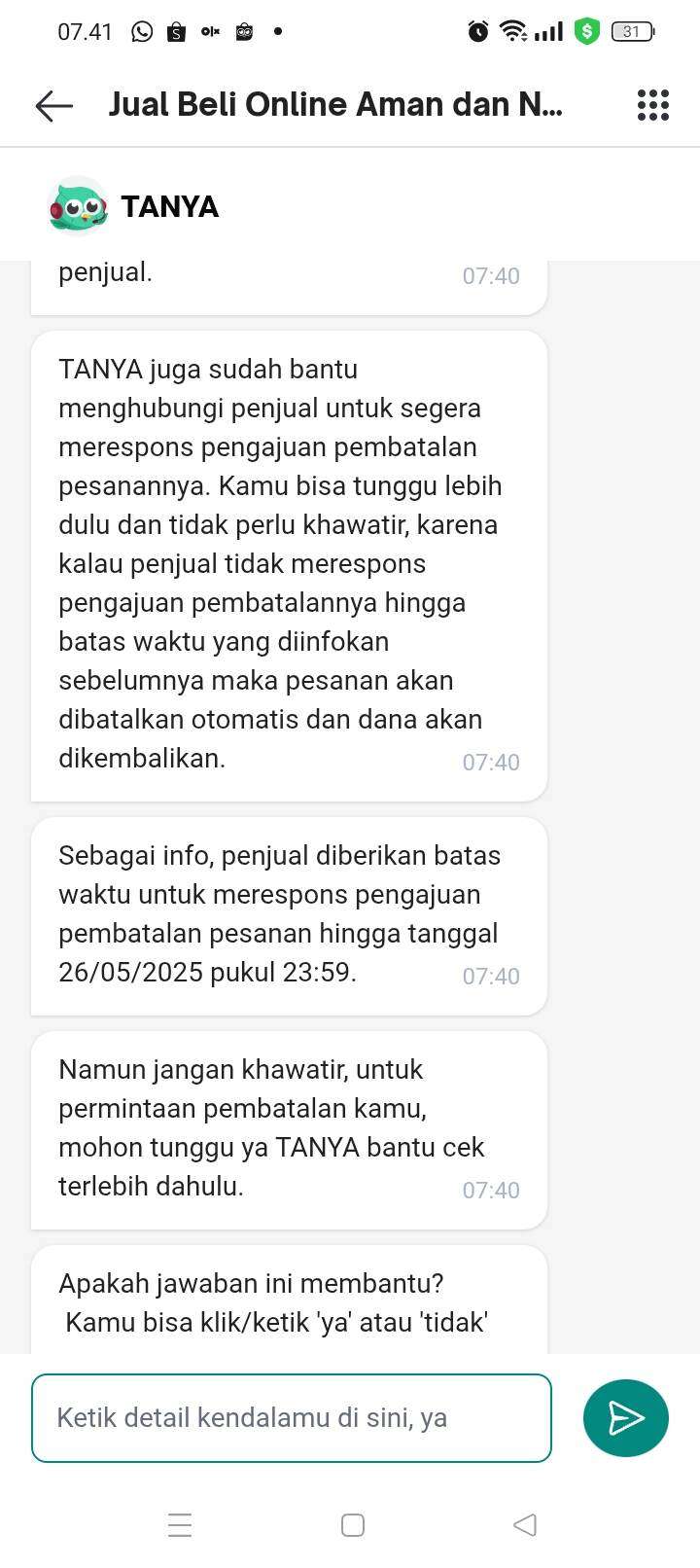Go to the home screen via the navigation bar
700x1568 pixels.
click(353, 1524)
